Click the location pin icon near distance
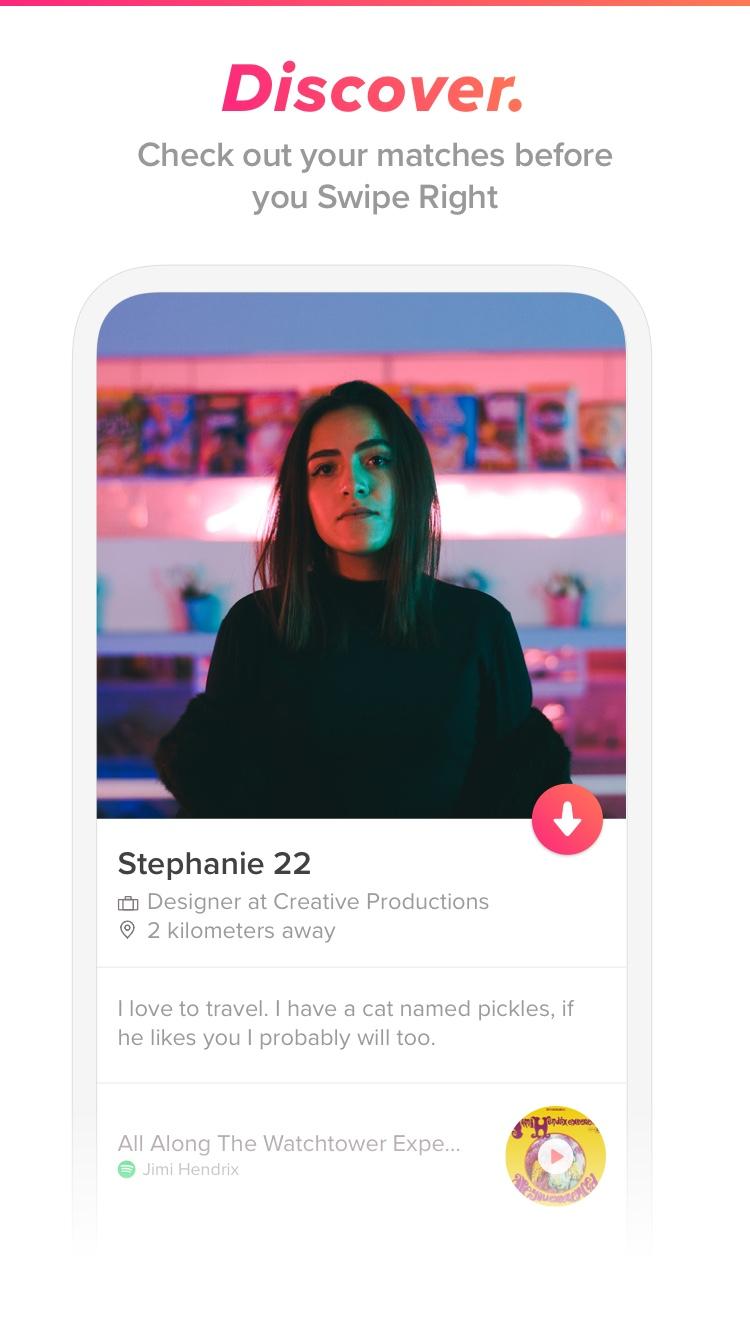Image resolution: width=750 pixels, height=1334 pixels. click(126, 931)
